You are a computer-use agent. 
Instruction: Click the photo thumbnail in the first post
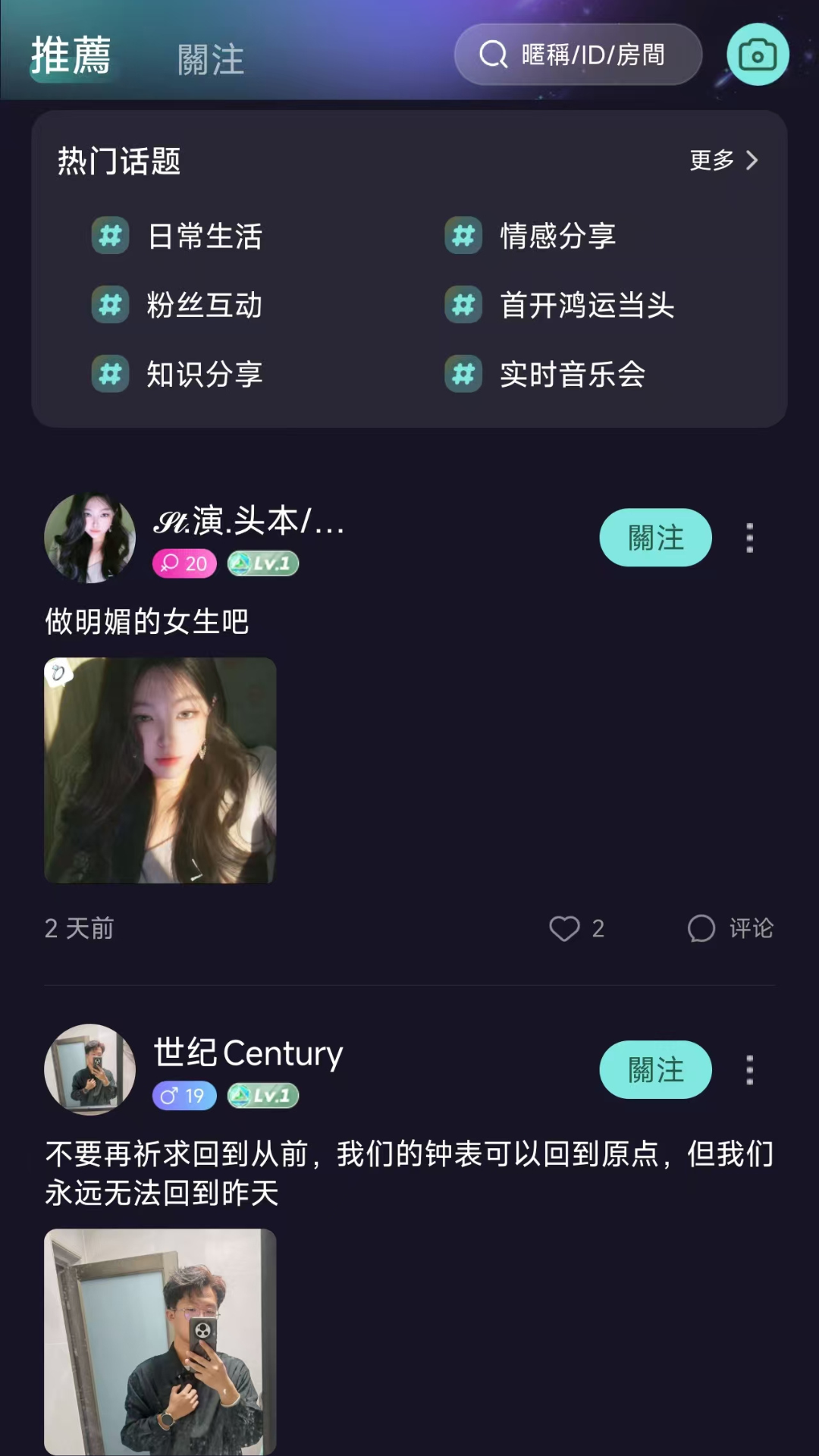[x=160, y=770]
